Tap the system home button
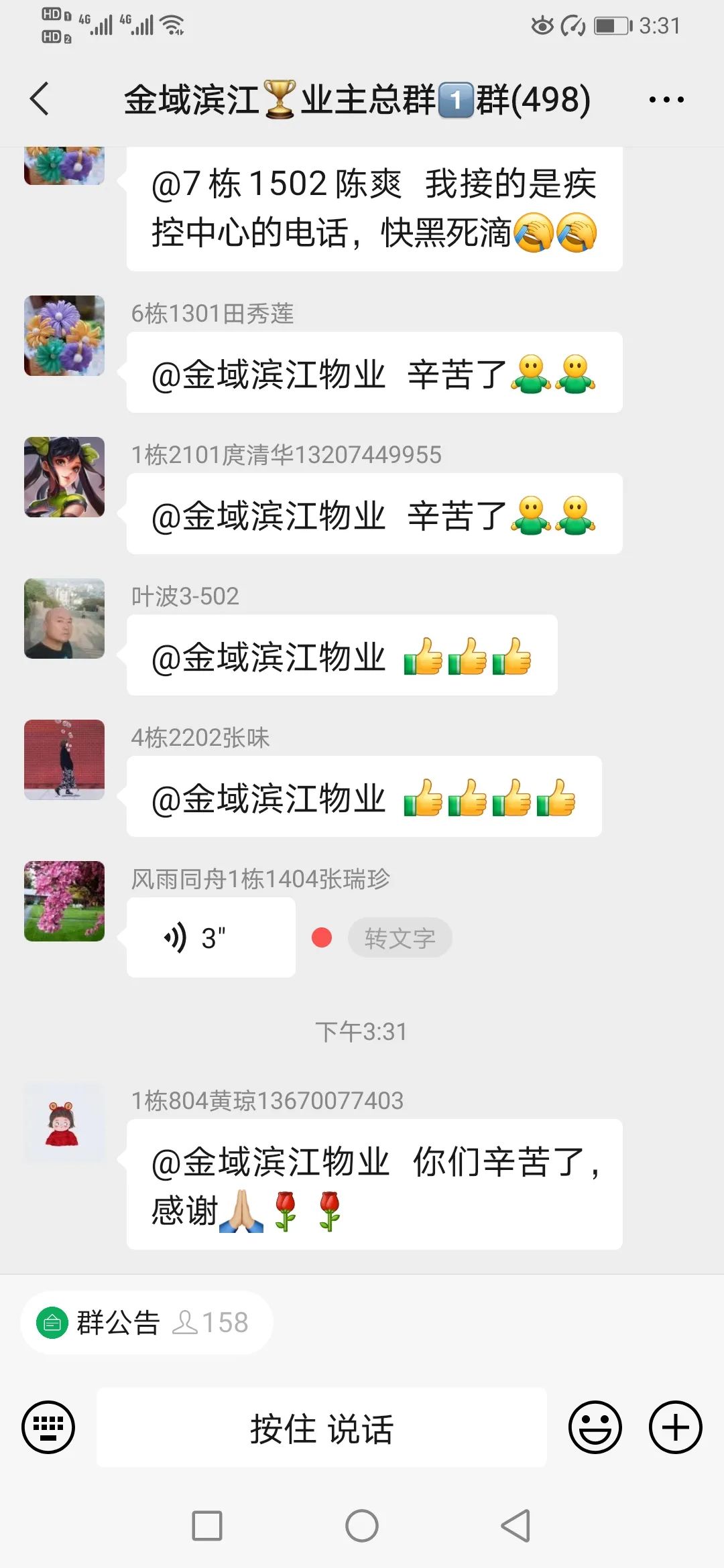Screen dimensions: 724x1568 (x=362, y=1526)
